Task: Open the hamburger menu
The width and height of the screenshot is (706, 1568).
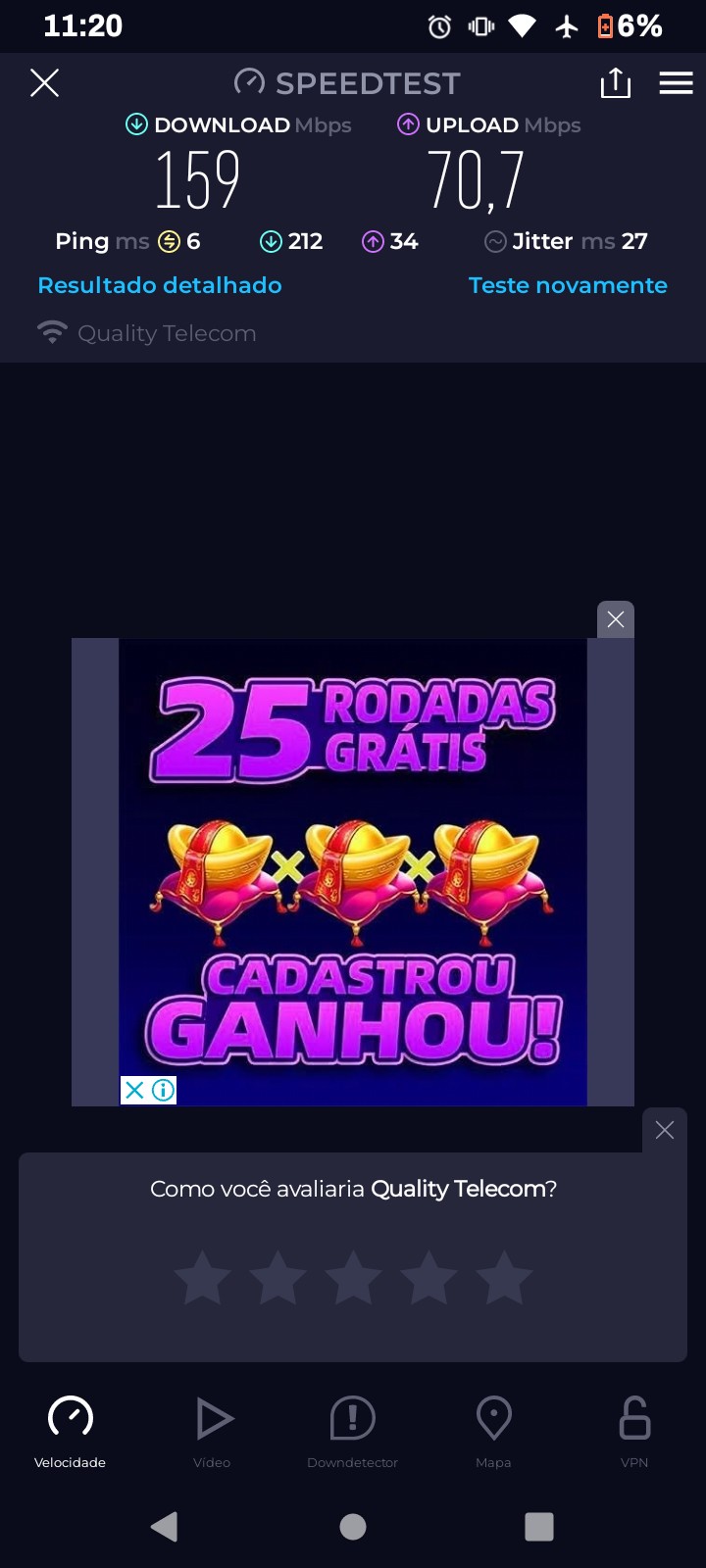Action: point(676,83)
